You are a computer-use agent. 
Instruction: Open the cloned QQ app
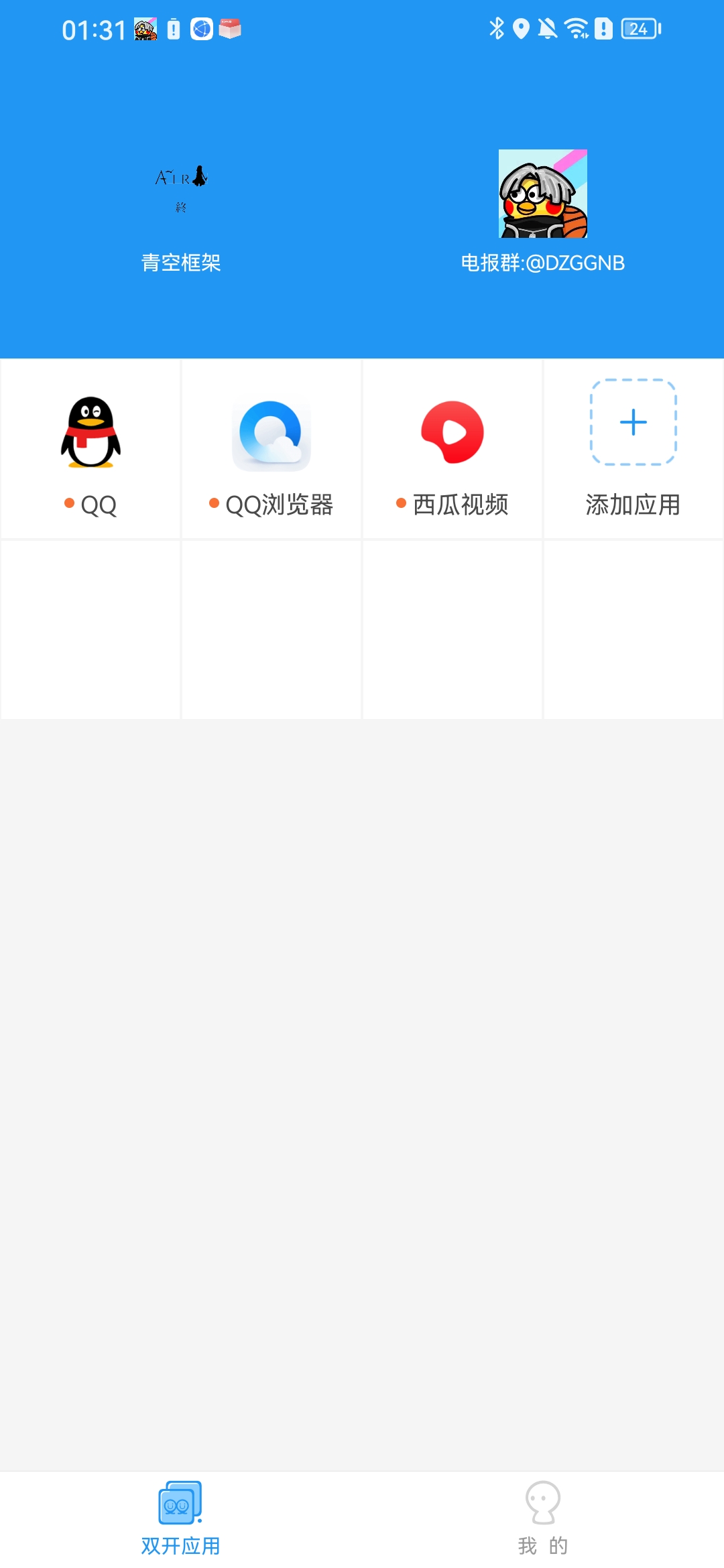point(90,432)
